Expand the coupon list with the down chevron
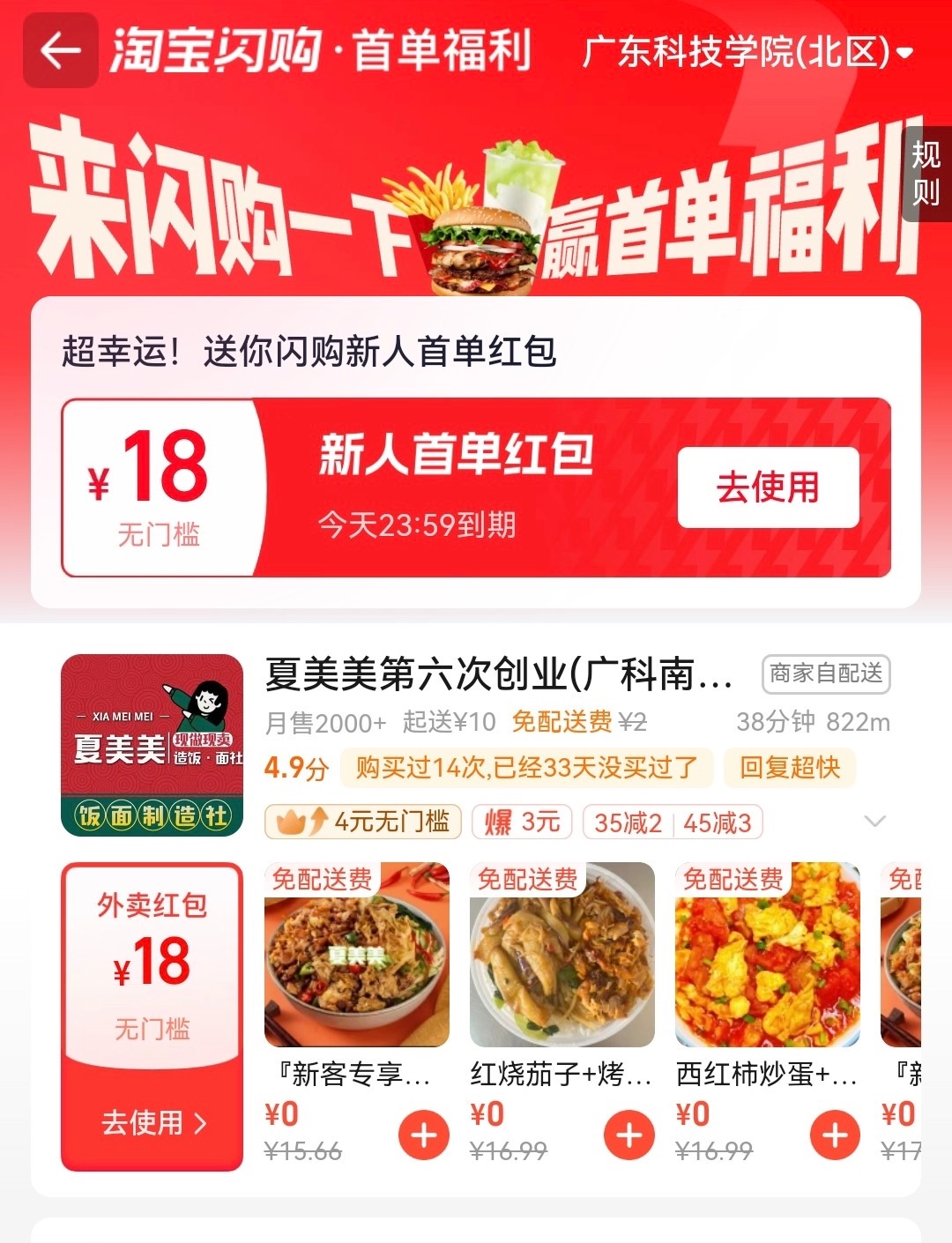 (x=874, y=821)
